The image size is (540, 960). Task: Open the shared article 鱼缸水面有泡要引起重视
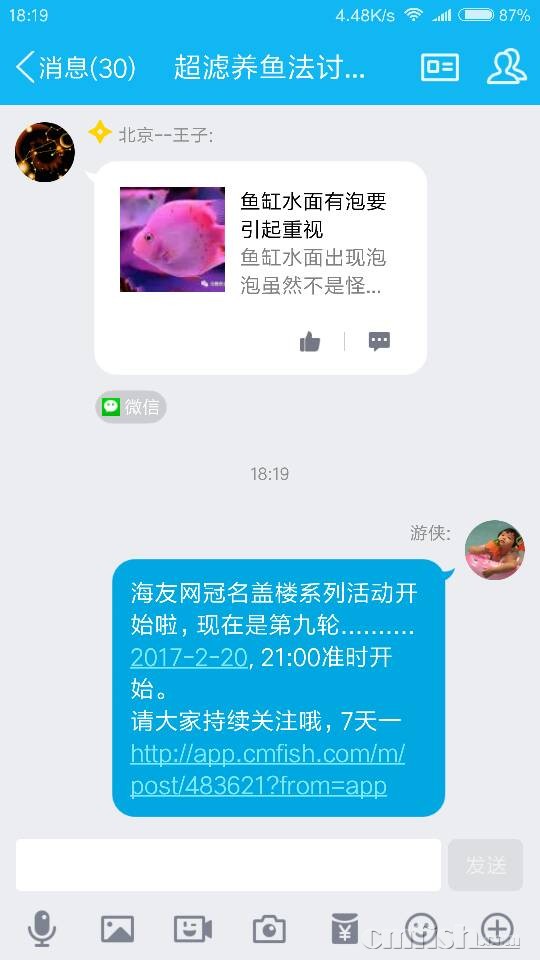point(261,268)
